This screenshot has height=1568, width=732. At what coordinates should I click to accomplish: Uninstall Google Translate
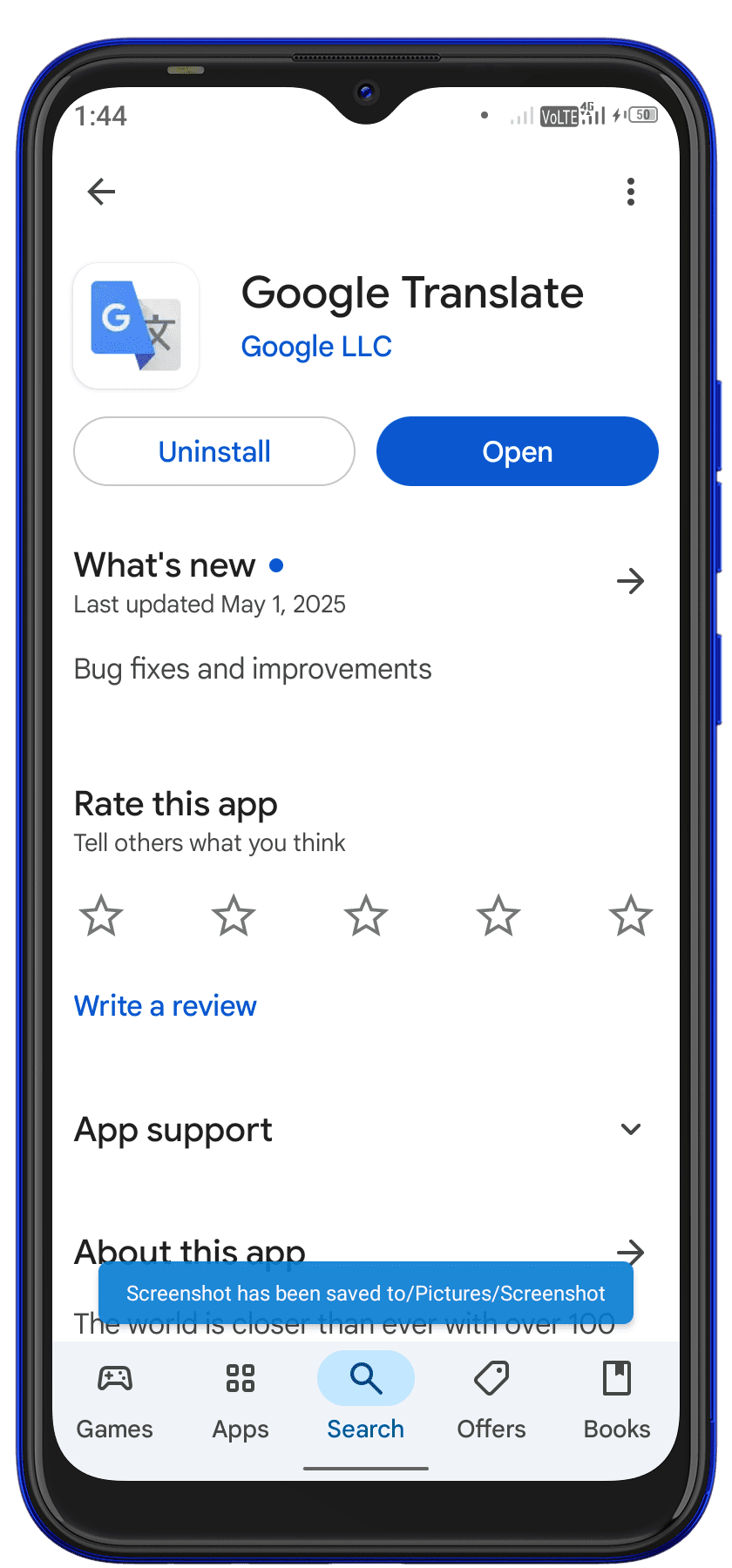click(x=214, y=451)
